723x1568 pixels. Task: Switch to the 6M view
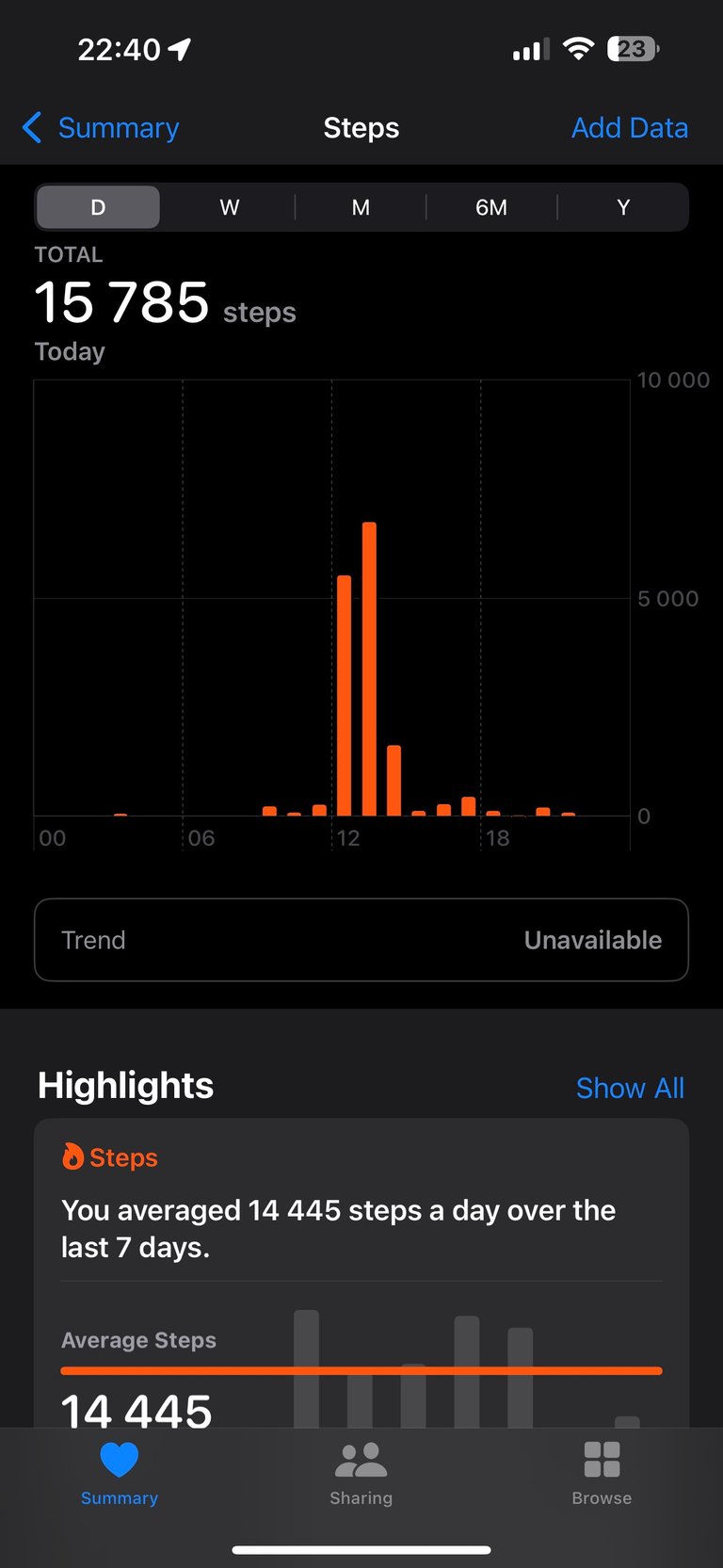pyautogui.click(x=491, y=207)
